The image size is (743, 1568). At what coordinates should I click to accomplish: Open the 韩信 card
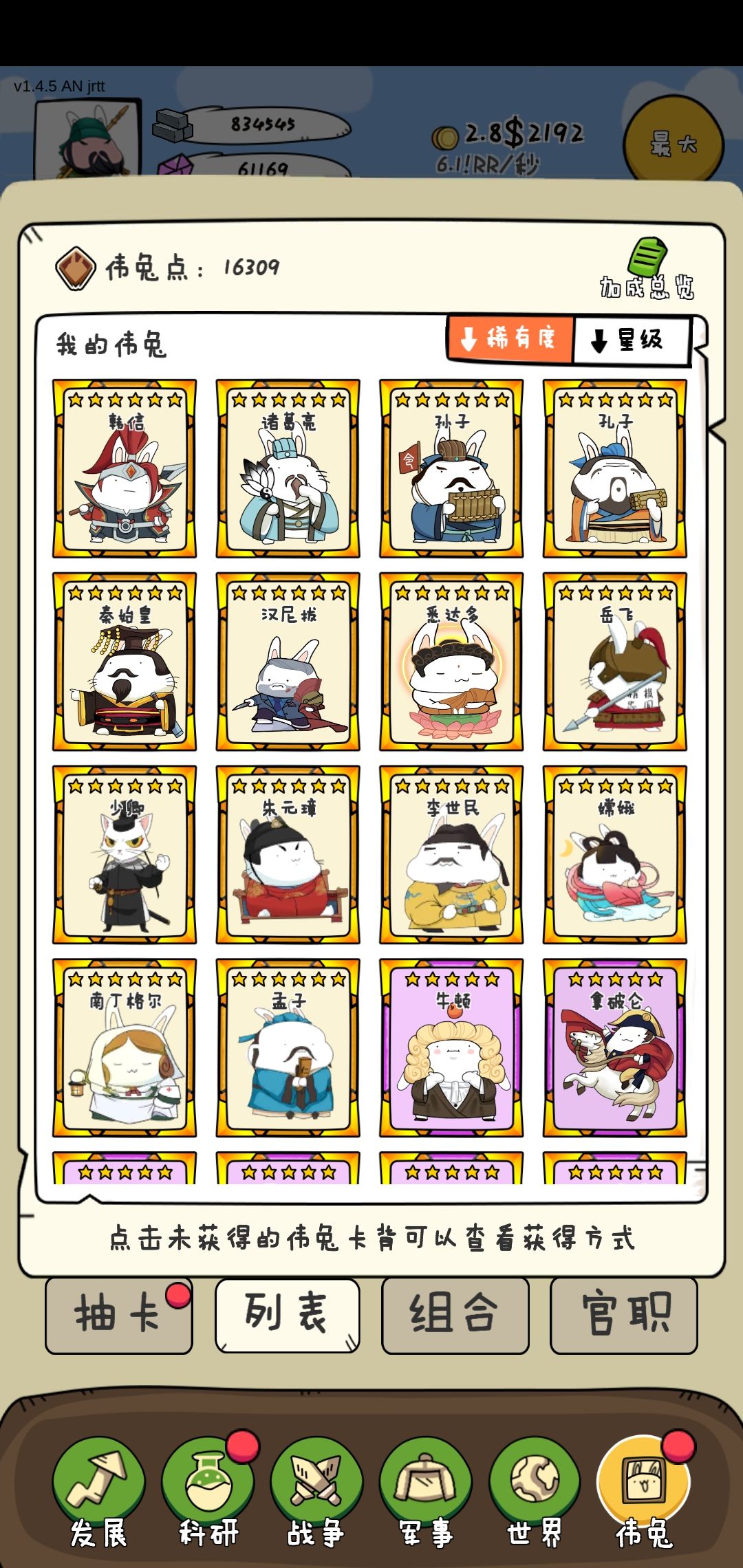point(125,468)
